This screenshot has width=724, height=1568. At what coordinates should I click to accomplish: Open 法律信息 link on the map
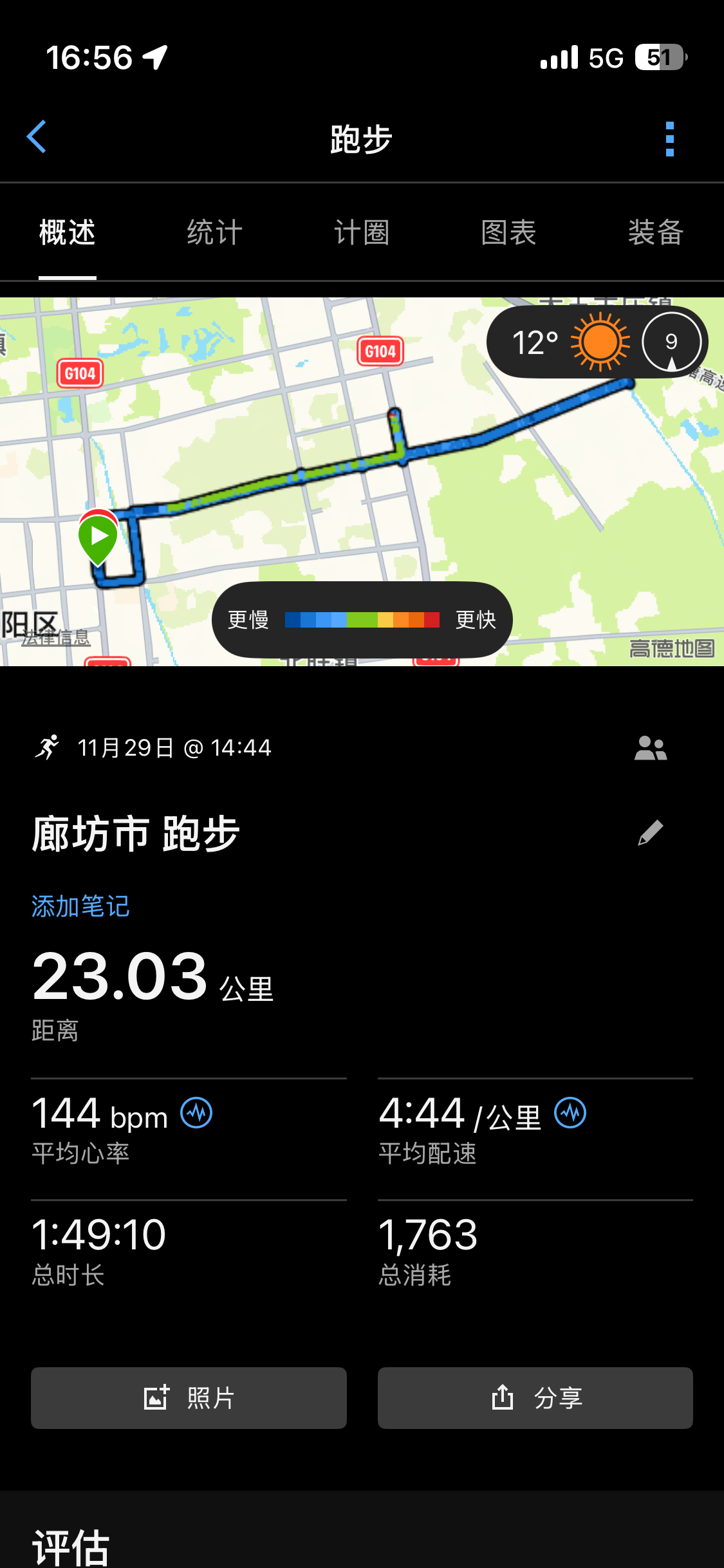pyautogui.click(x=55, y=638)
